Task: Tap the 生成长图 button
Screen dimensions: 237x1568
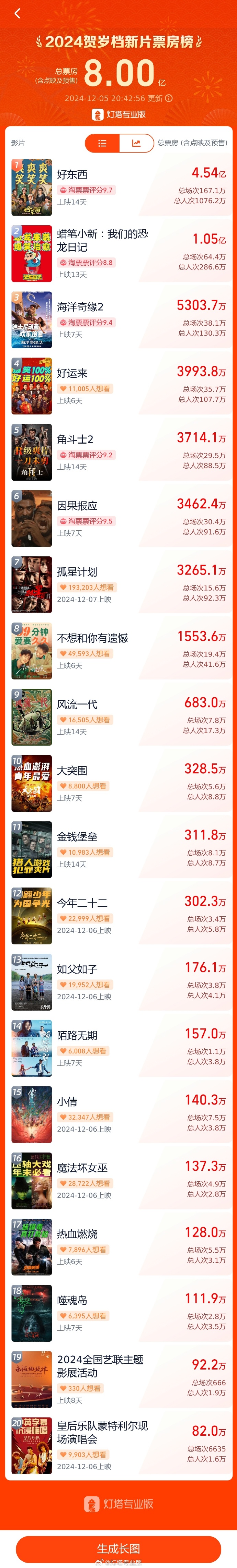Action: 118,1548
